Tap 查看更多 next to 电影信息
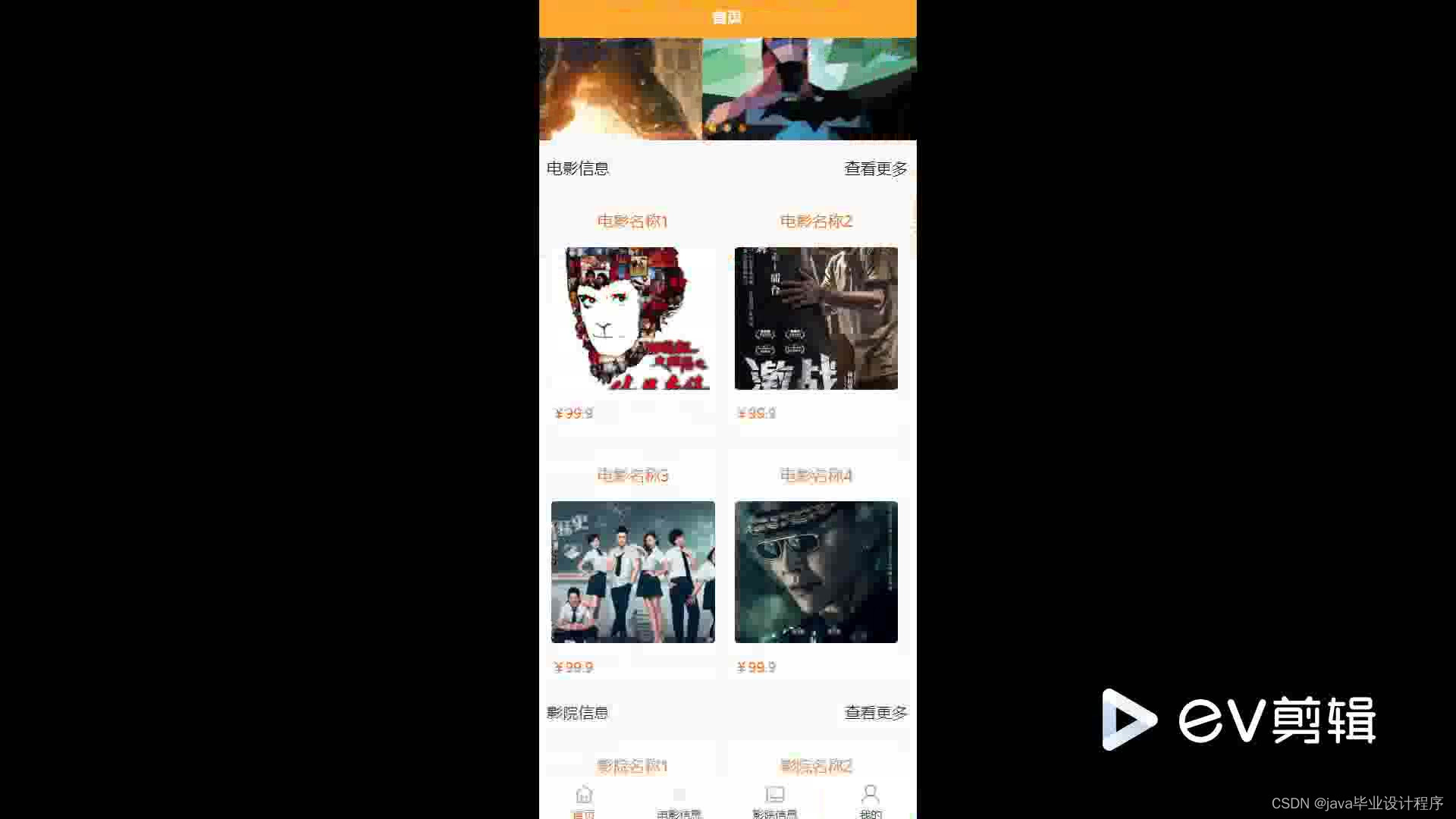 (875, 168)
